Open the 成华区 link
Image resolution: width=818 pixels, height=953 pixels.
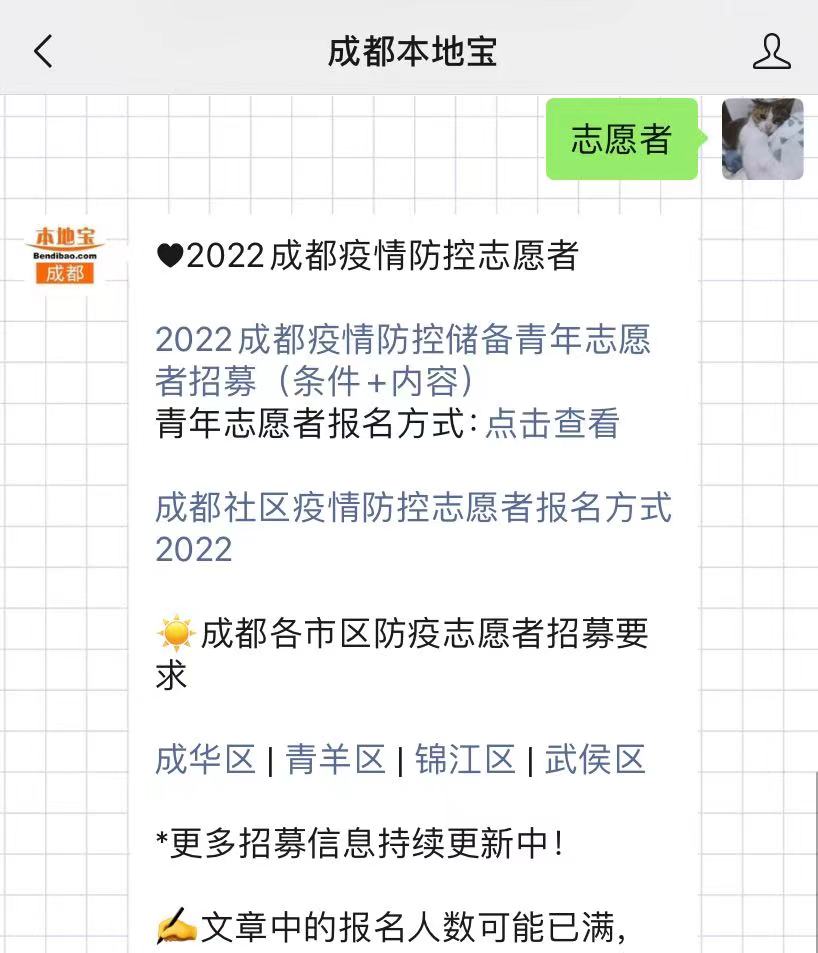click(205, 760)
